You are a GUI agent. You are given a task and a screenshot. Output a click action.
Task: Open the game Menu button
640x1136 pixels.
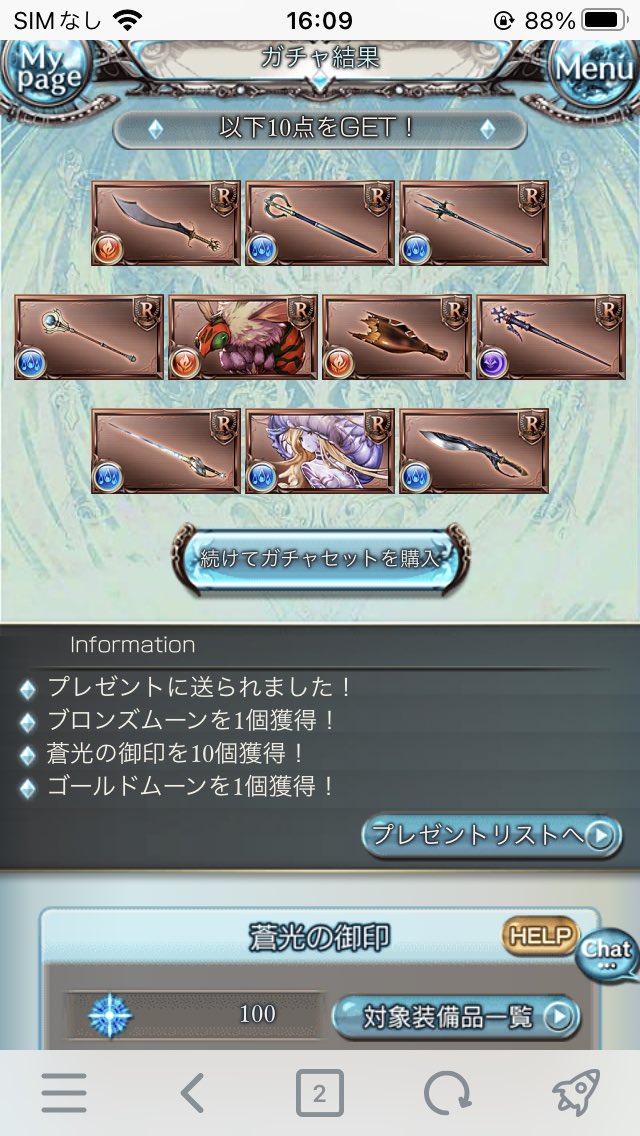(594, 70)
